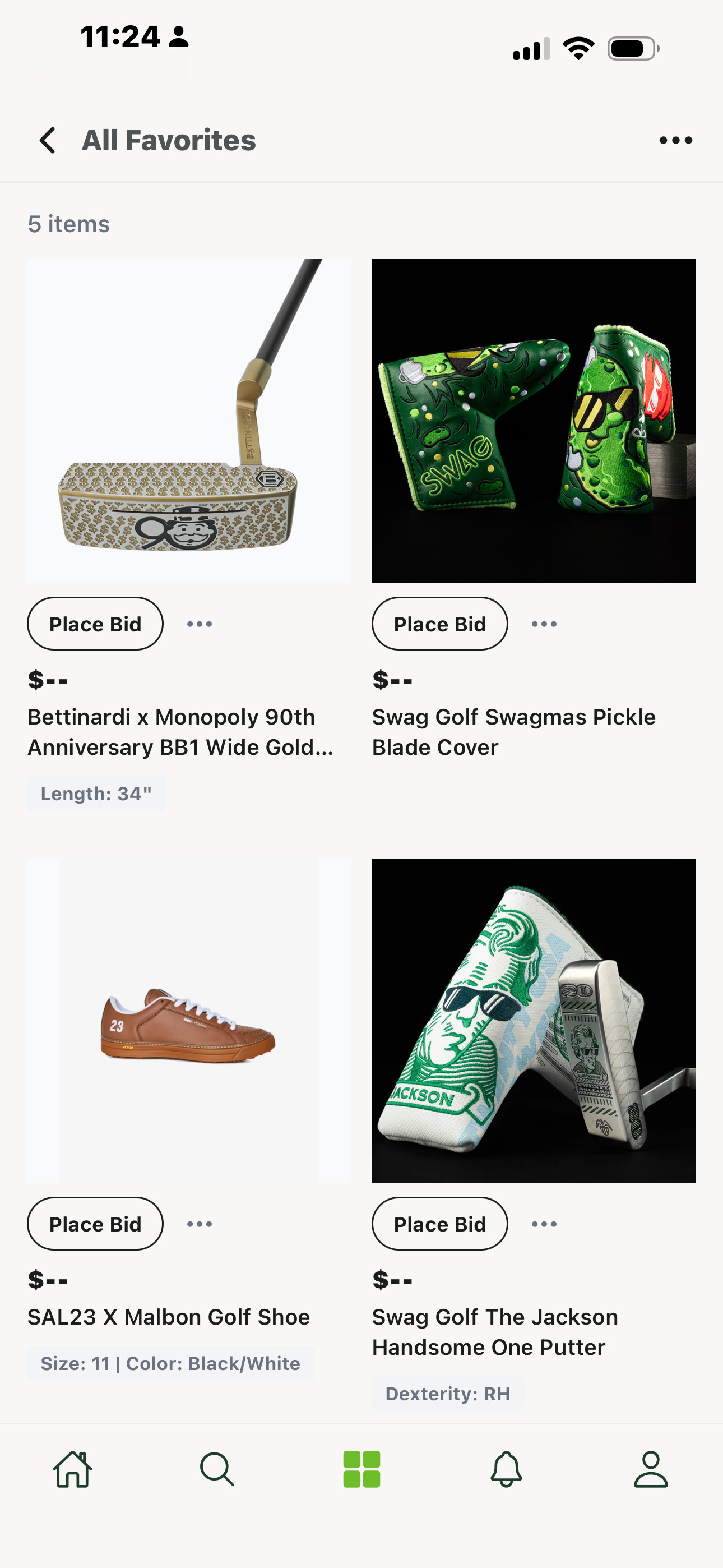Open the notifications bell tab
The image size is (723, 1568).
[506, 1469]
